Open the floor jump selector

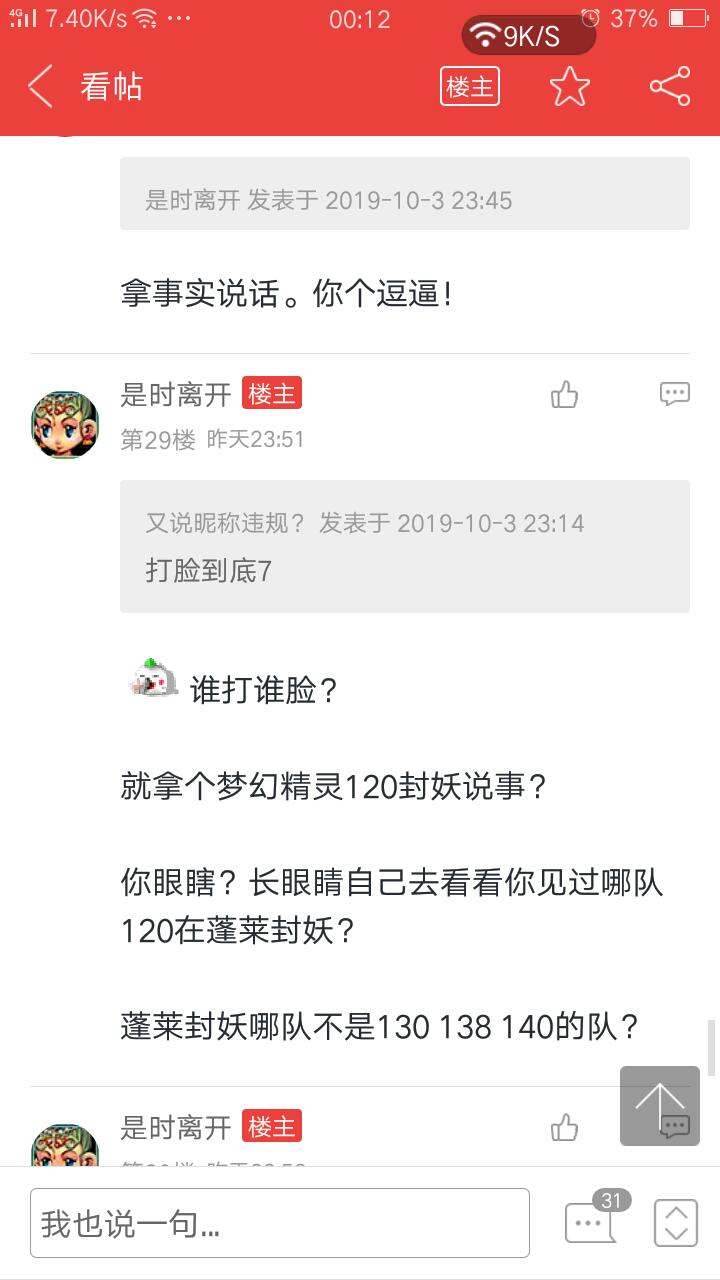coord(675,1222)
